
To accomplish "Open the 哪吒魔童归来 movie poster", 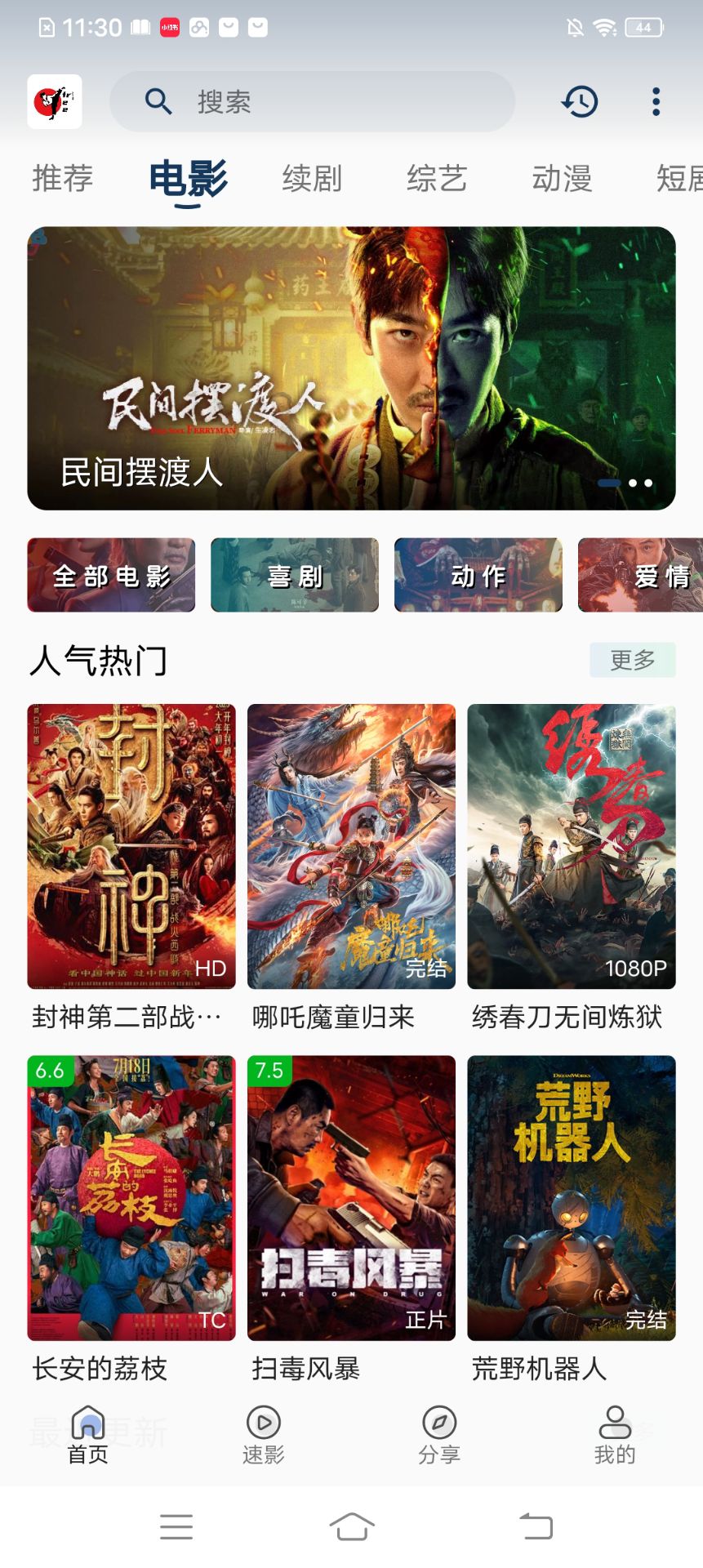I will [351, 847].
